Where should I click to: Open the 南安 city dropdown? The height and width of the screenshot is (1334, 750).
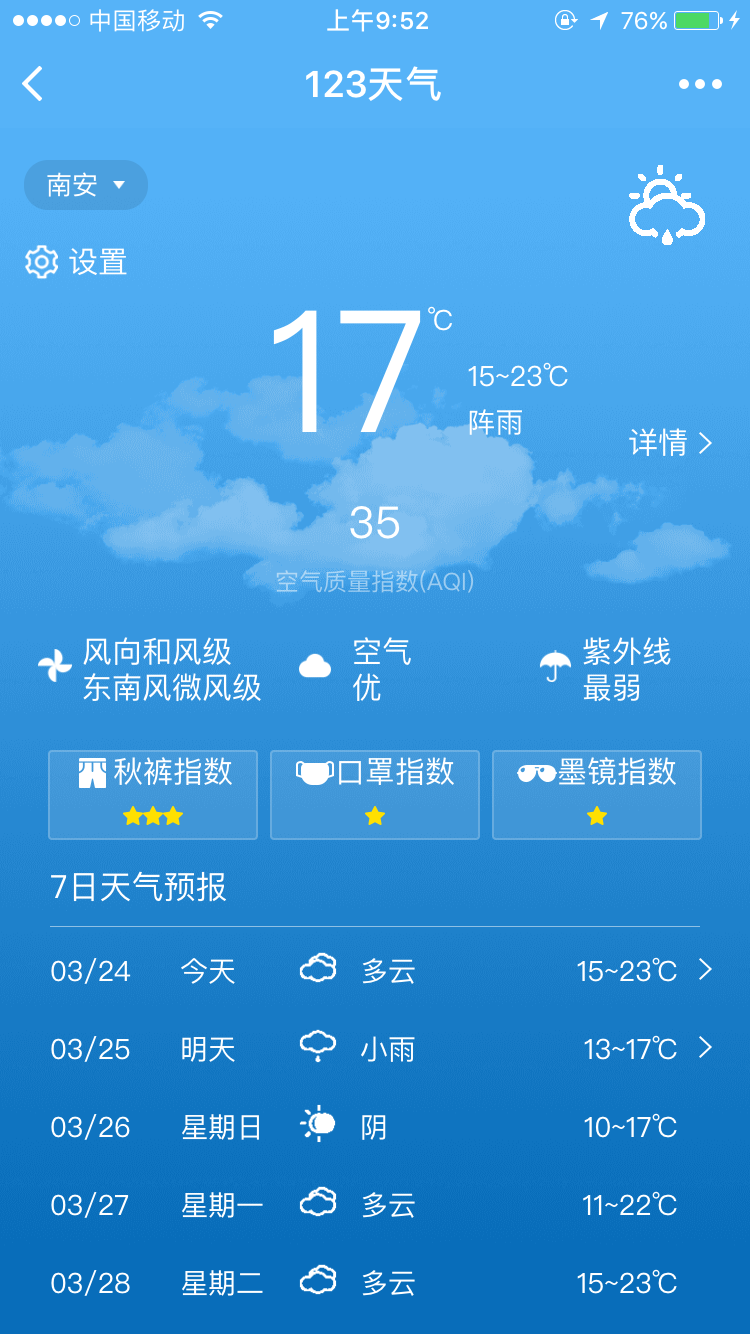[86, 185]
